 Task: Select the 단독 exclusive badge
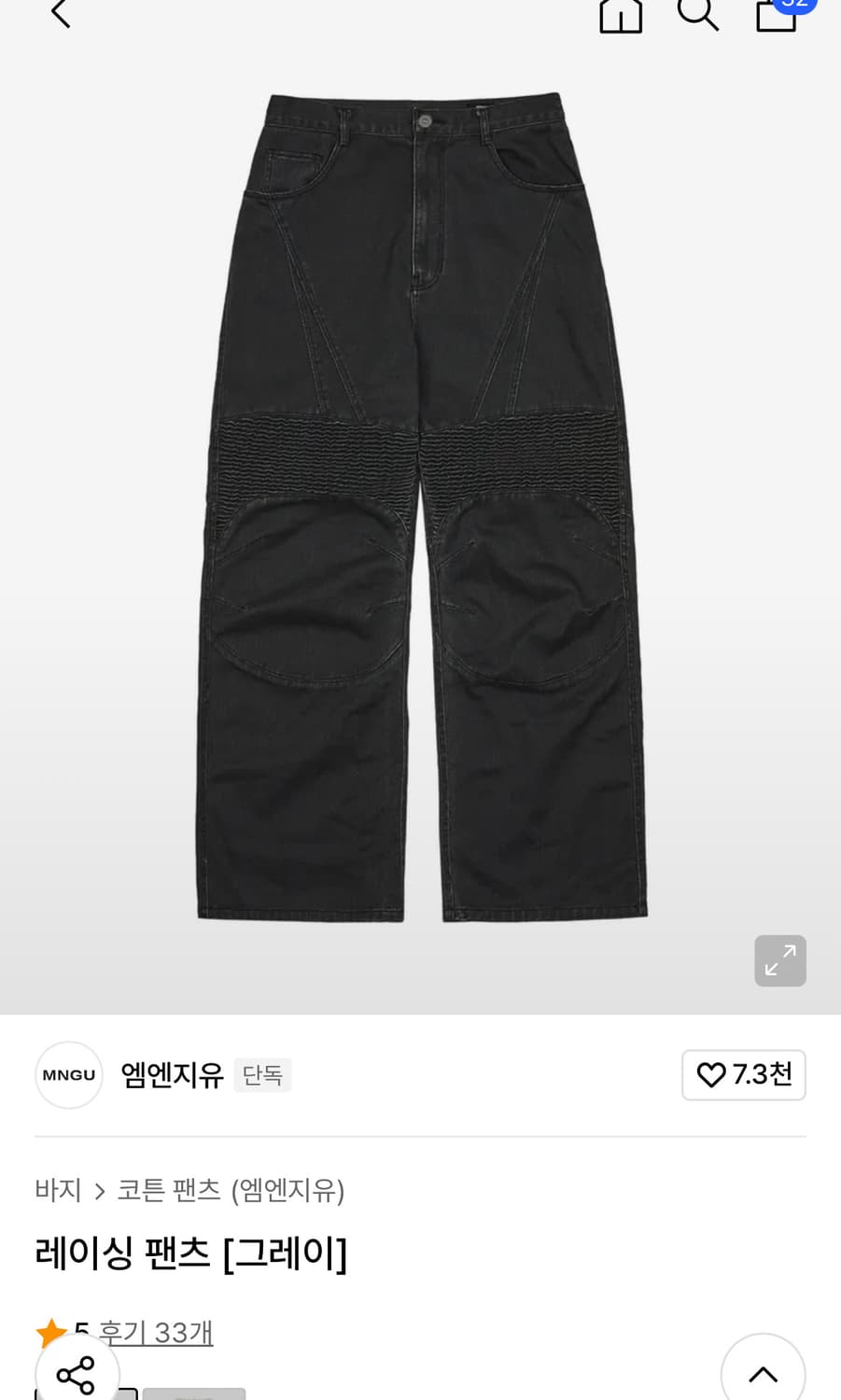tap(262, 1075)
